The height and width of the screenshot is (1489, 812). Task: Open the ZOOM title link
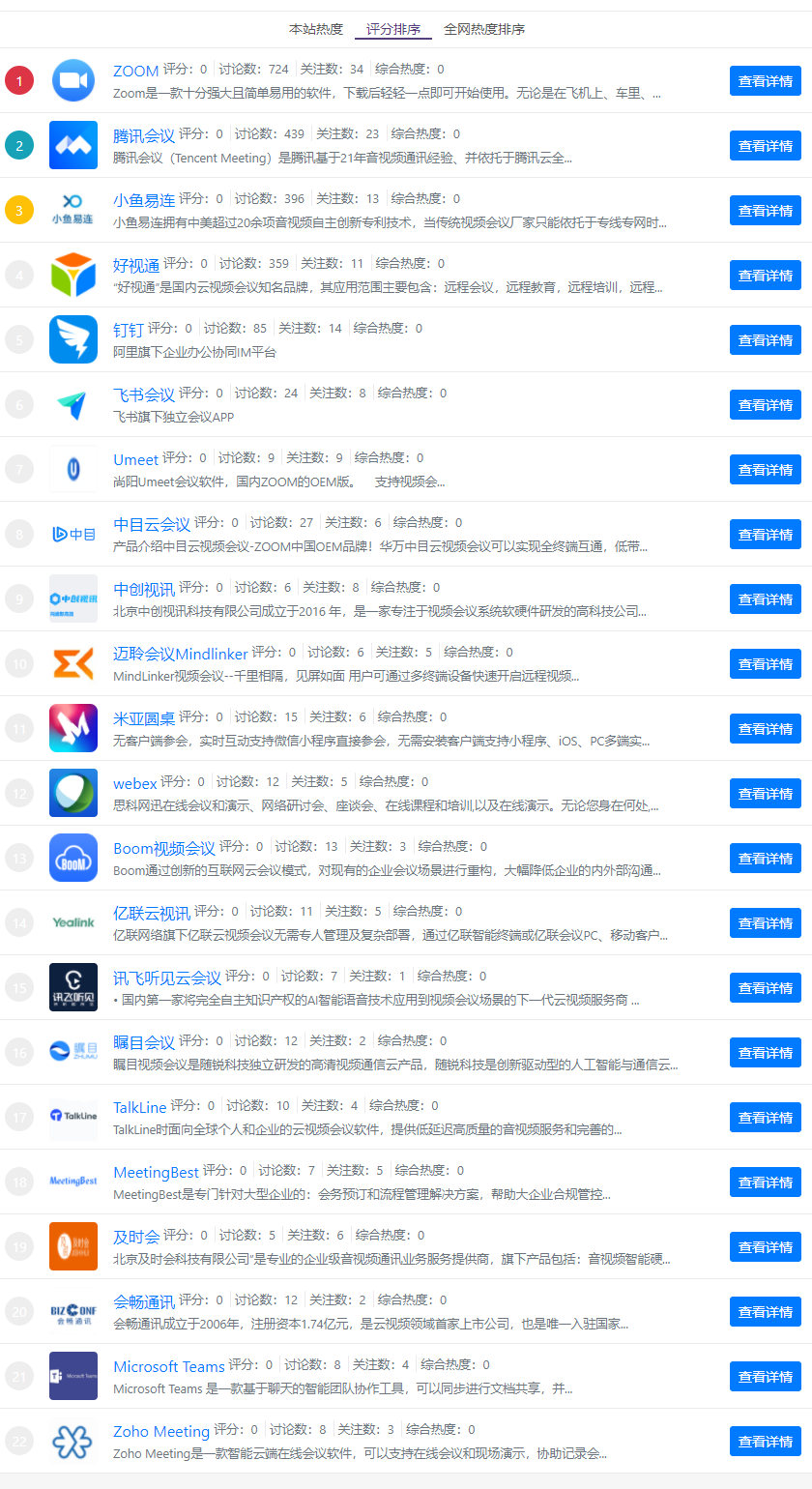(x=135, y=71)
